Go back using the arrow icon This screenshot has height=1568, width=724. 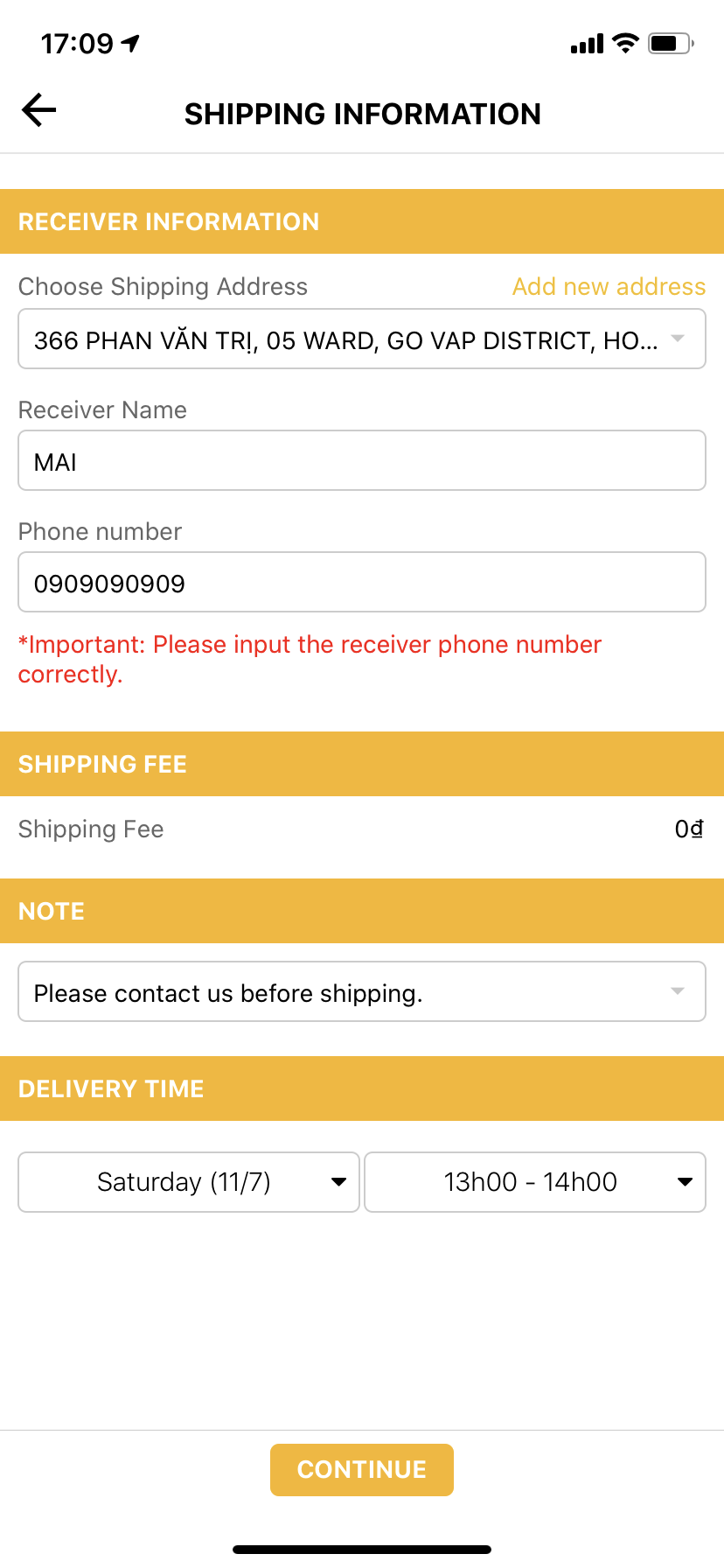[x=39, y=110]
